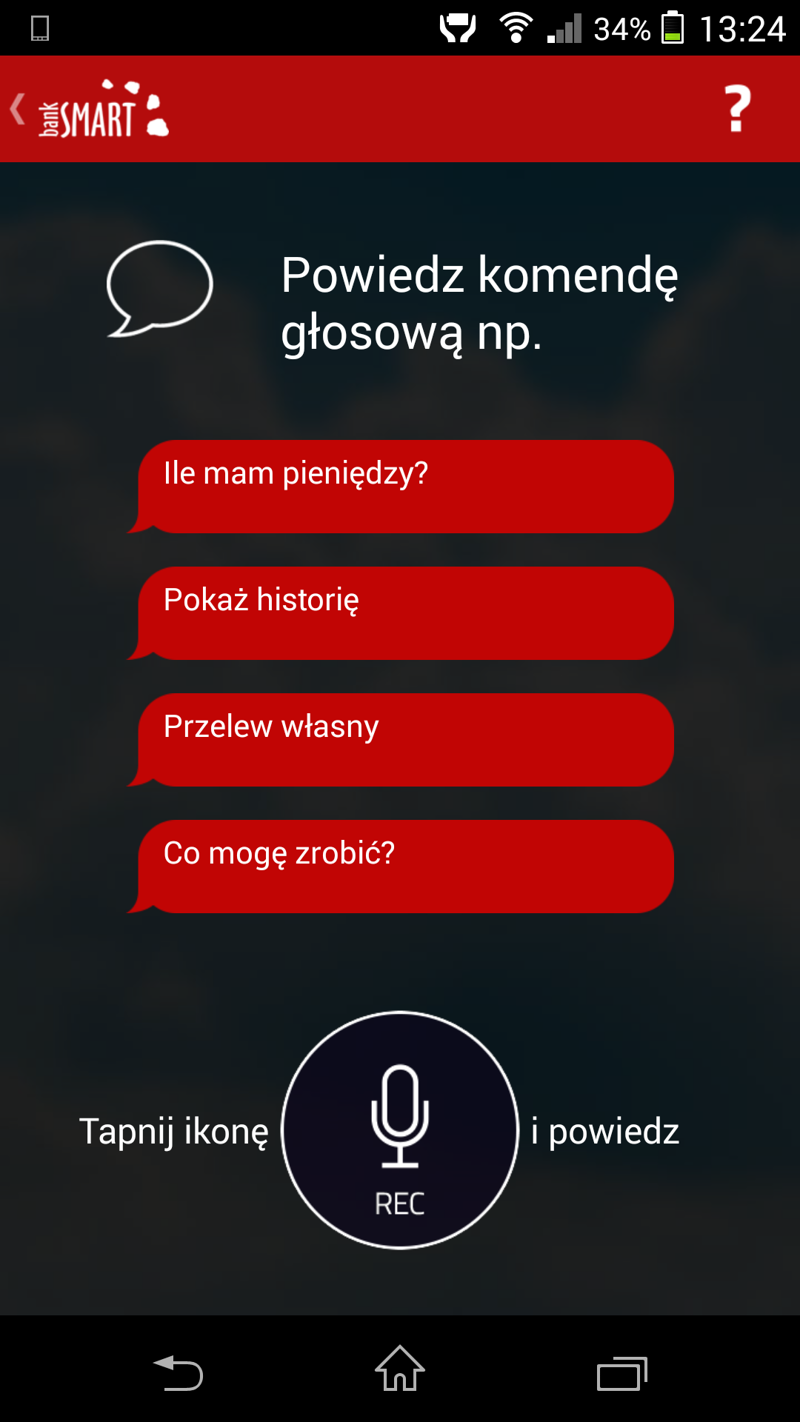Go to the Android home screen

pos(400,1369)
